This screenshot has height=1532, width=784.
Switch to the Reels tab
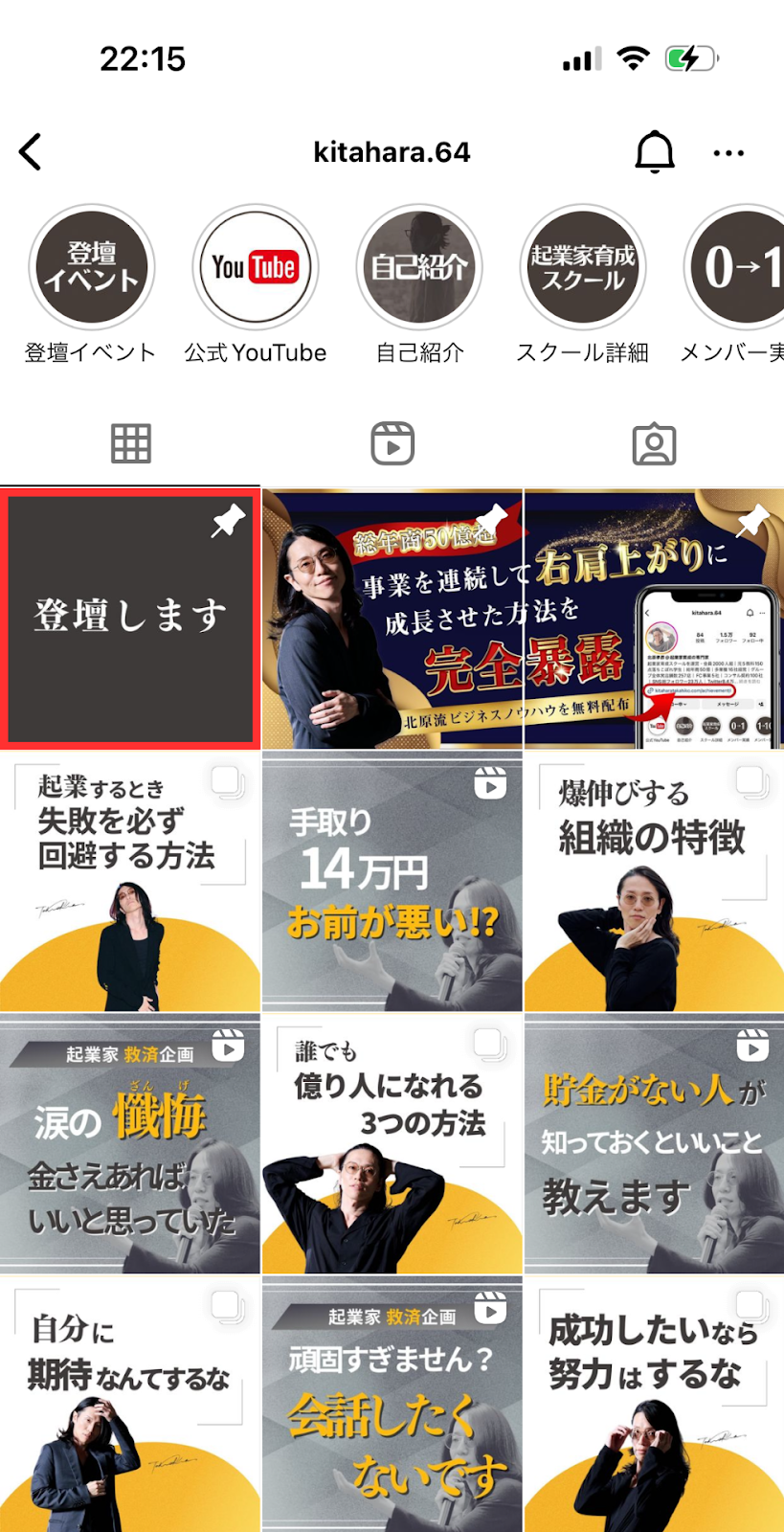point(392,444)
